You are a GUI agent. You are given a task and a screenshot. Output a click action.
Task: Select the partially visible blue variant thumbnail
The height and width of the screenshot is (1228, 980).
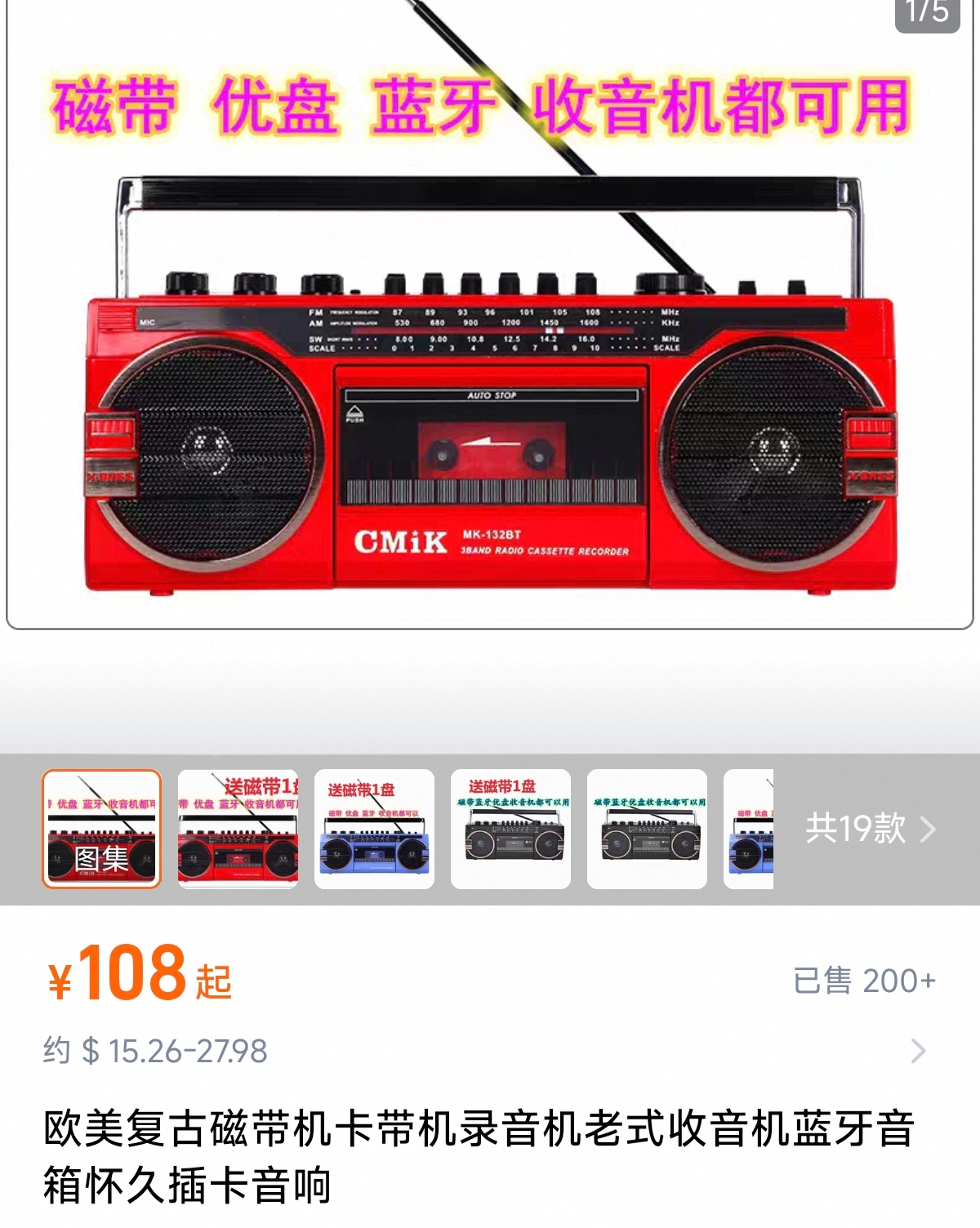click(749, 829)
